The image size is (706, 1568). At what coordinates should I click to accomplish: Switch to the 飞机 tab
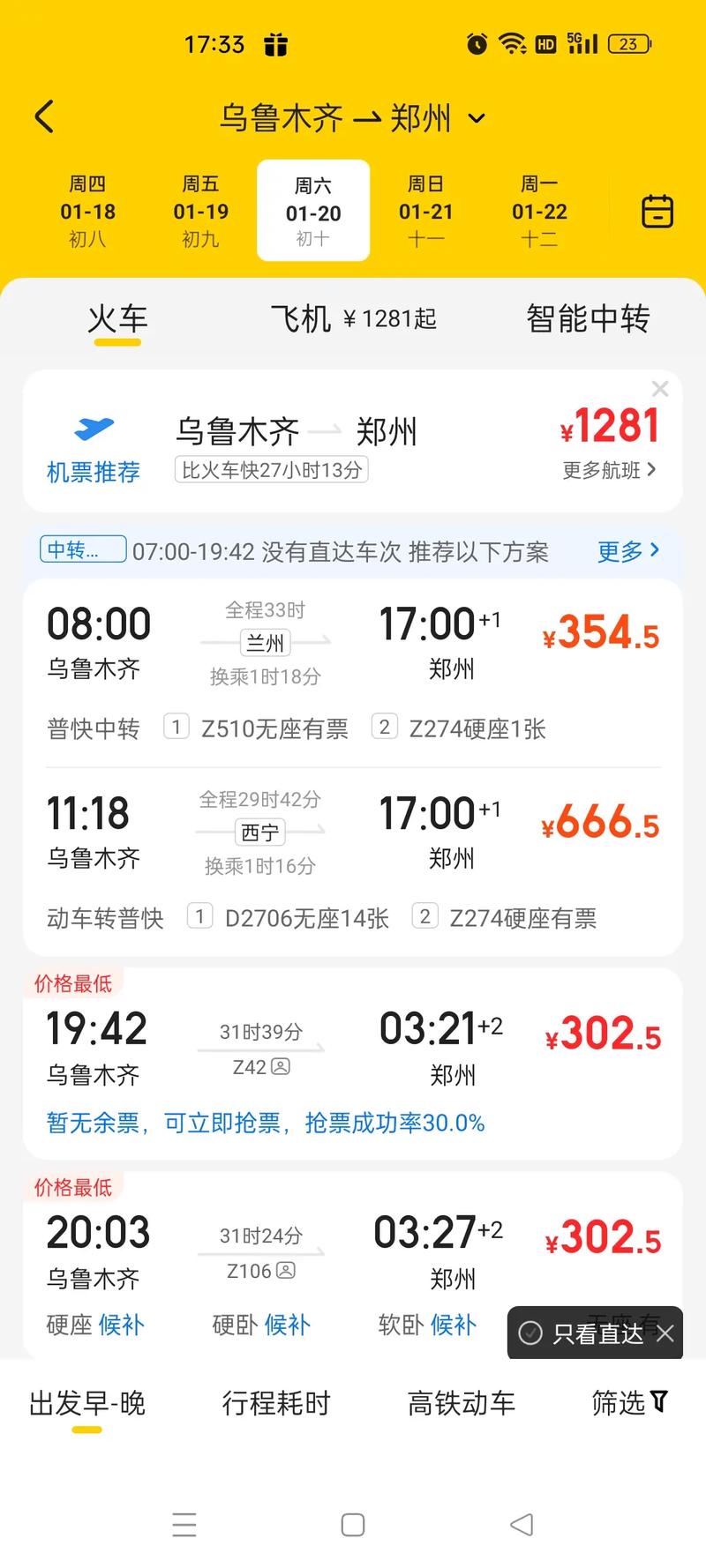pyautogui.click(x=298, y=318)
